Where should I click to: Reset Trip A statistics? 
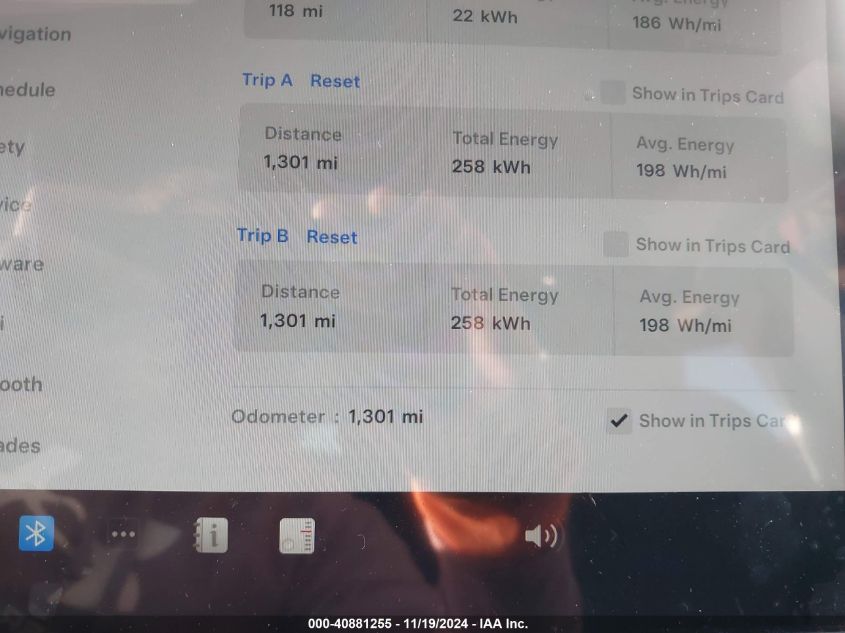(334, 81)
